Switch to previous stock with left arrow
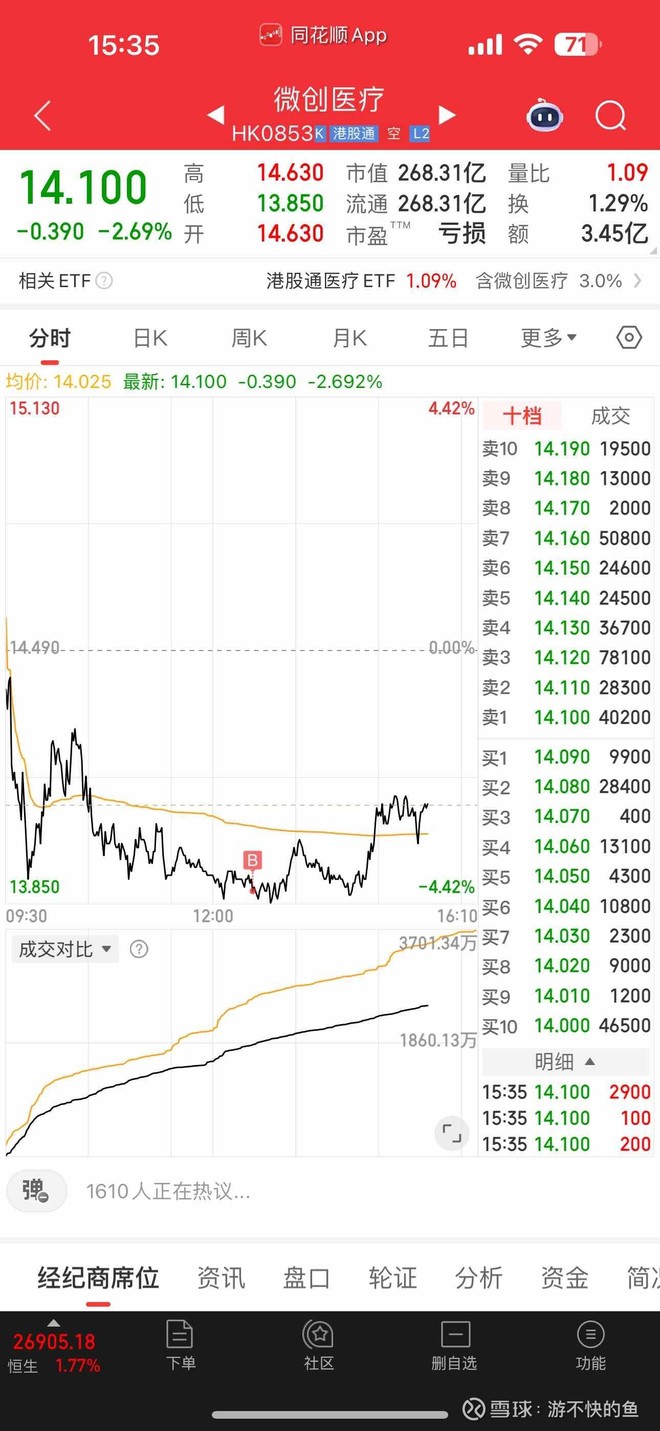 click(215, 116)
